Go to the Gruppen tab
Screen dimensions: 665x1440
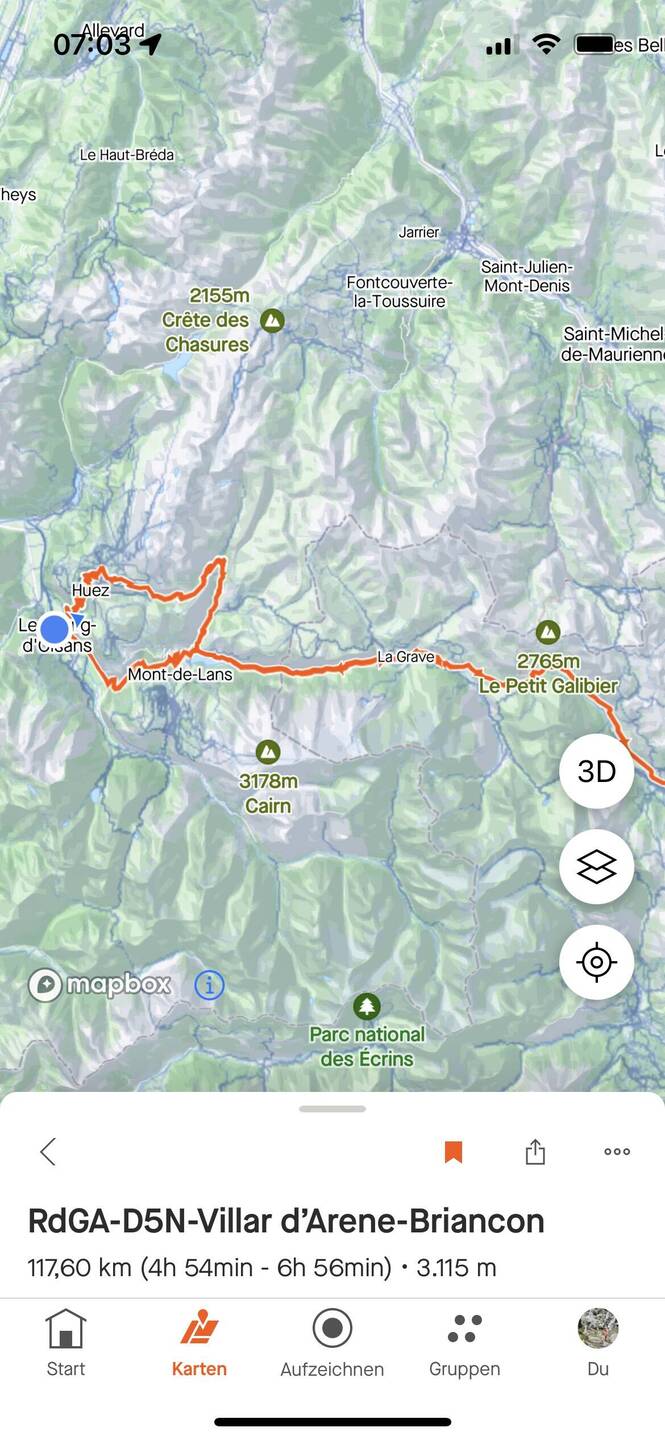(464, 1343)
